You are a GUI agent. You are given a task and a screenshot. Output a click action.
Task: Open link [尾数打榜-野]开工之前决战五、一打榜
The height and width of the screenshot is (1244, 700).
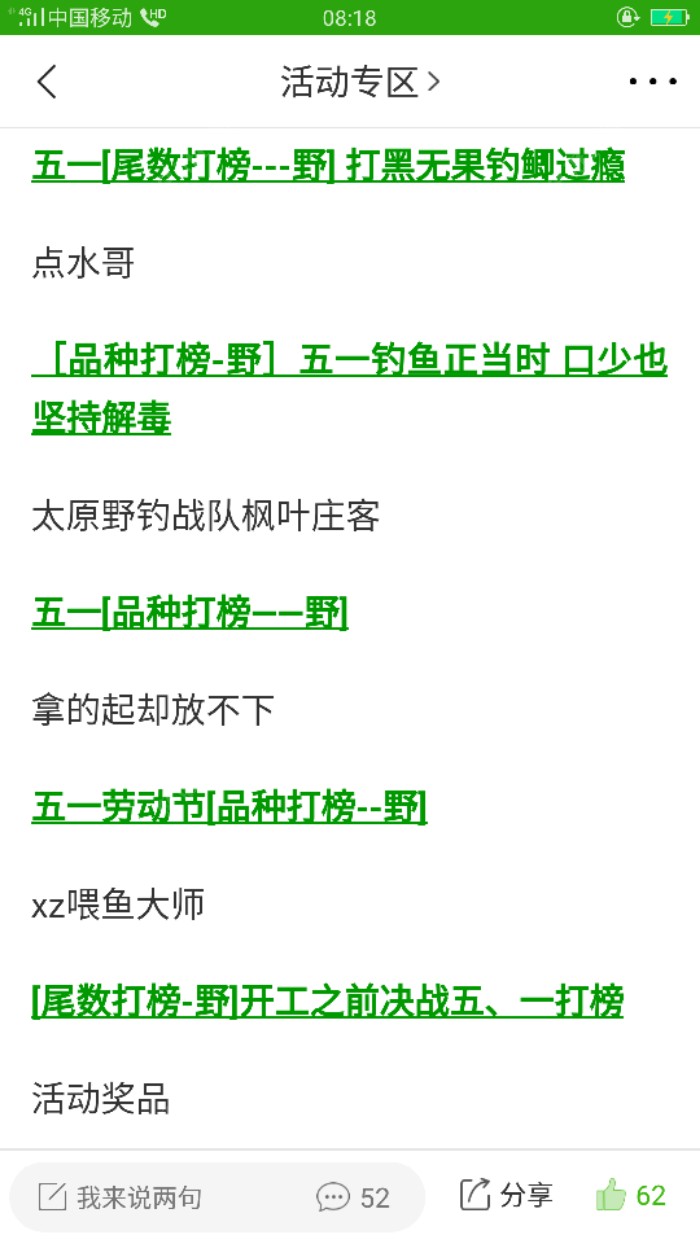pyautogui.click(x=328, y=1001)
